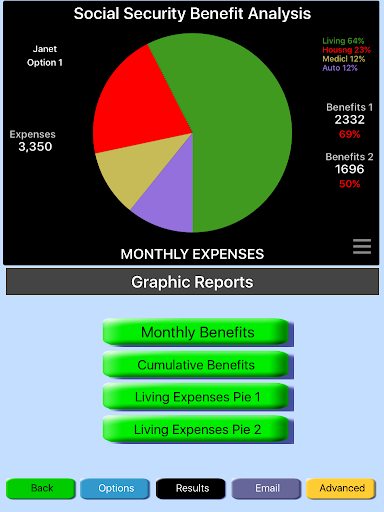View Living Expenses Pie 1
The height and width of the screenshot is (512, 384).
tap(197, 397)
